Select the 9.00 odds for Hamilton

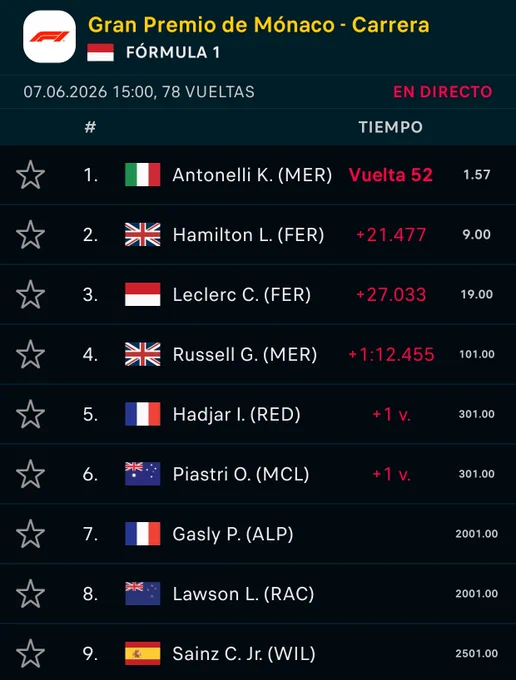point(477,235)
